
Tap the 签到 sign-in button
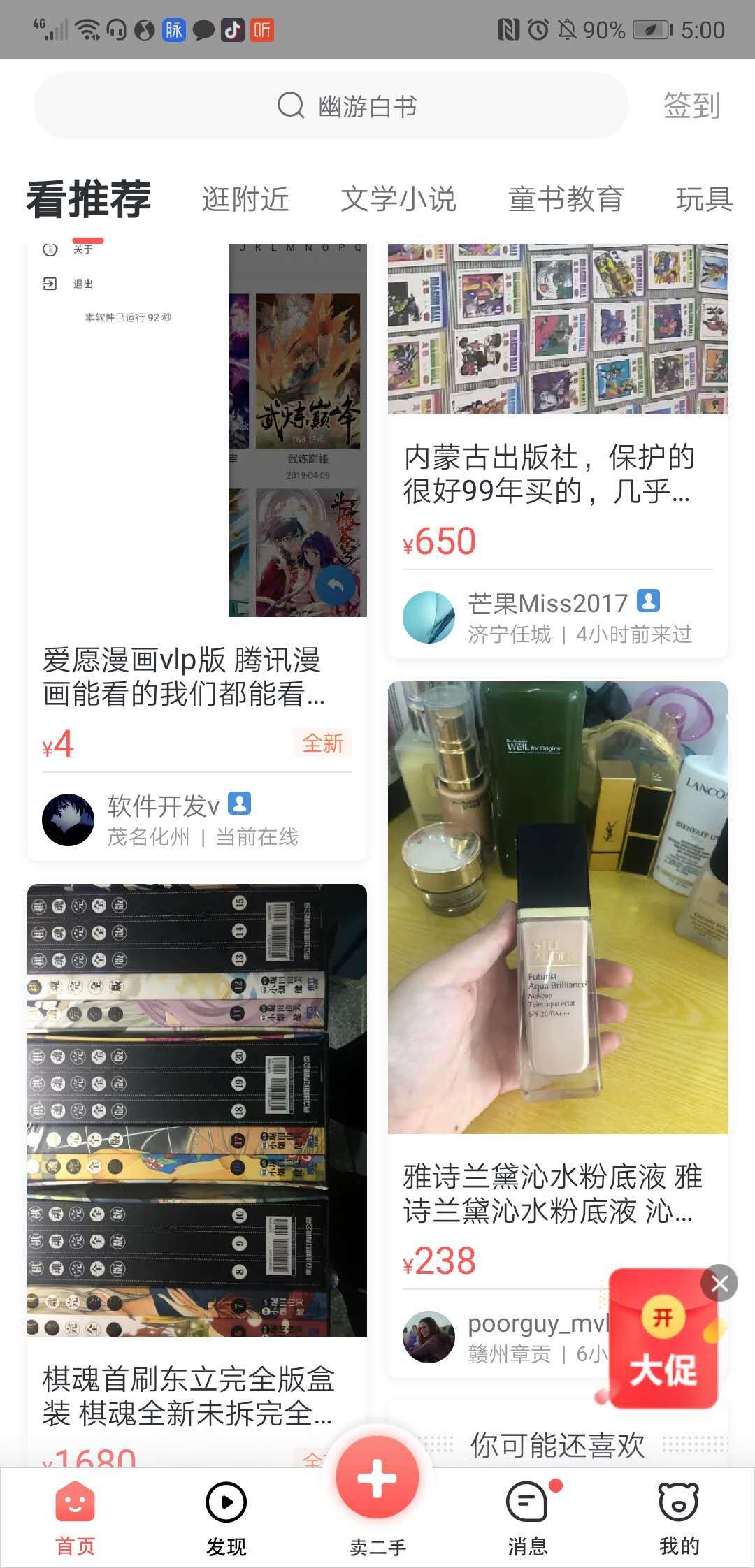(x=691, y=105)
